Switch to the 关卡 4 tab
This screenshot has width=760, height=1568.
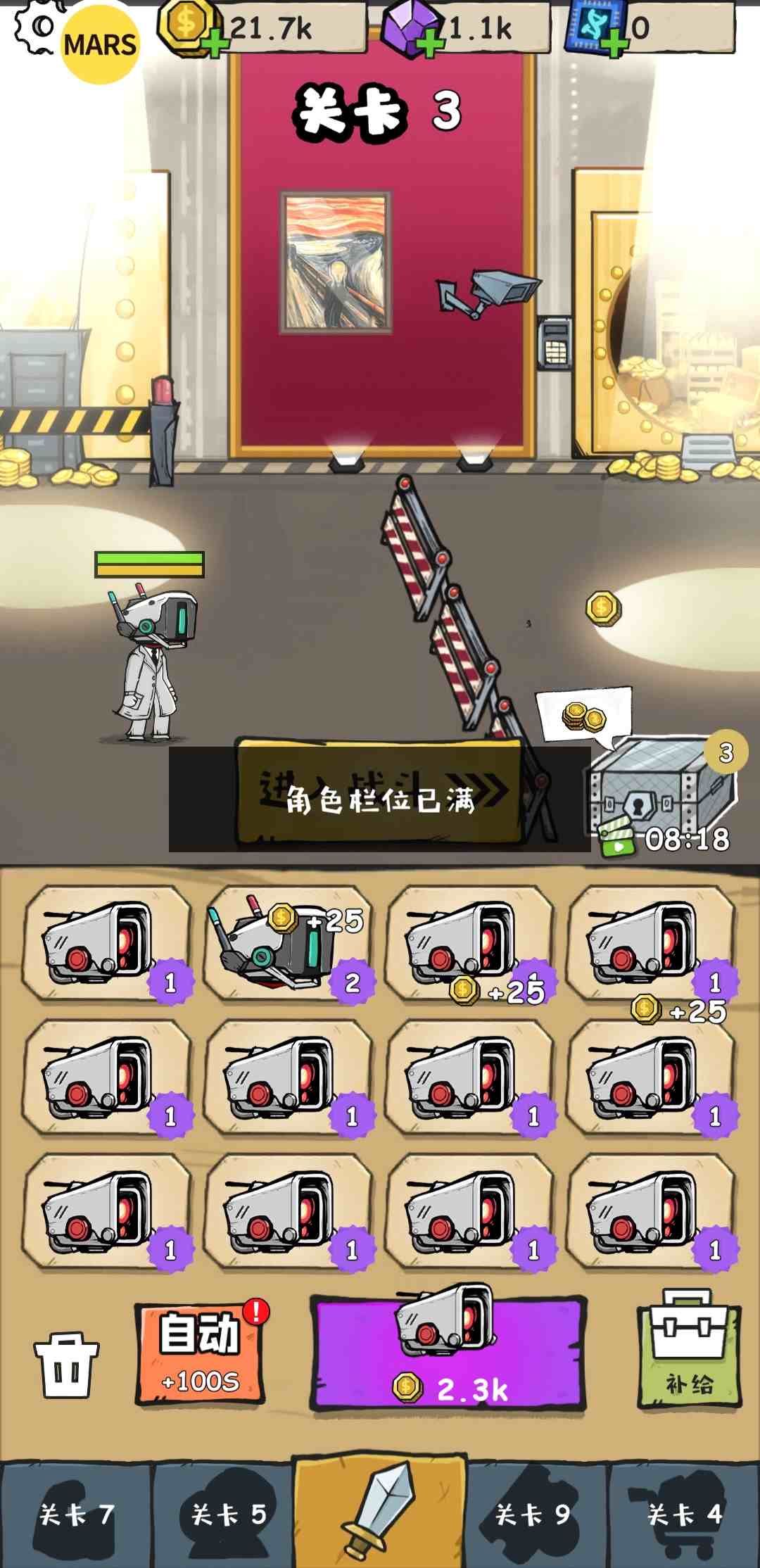684,1513
